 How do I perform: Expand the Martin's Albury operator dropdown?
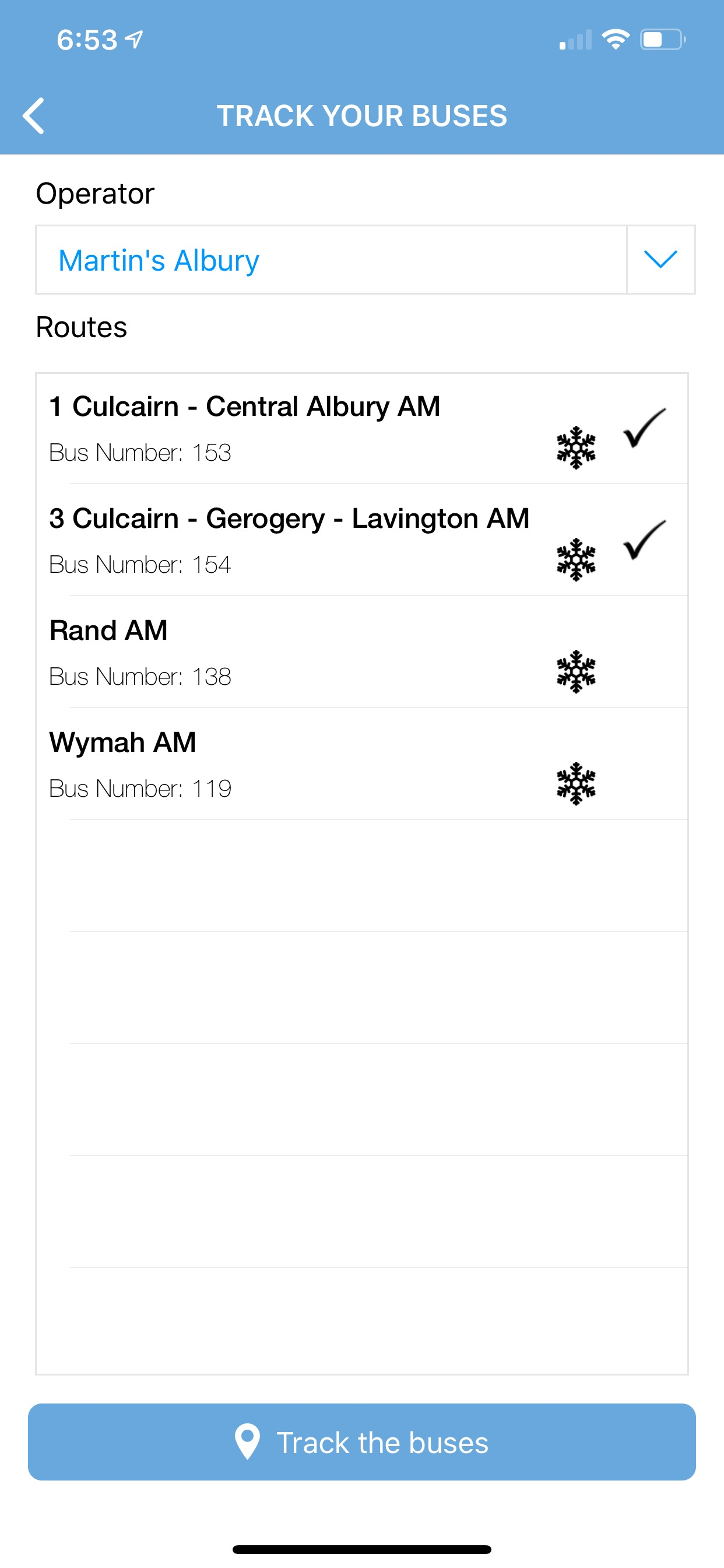tap(660, 260)
